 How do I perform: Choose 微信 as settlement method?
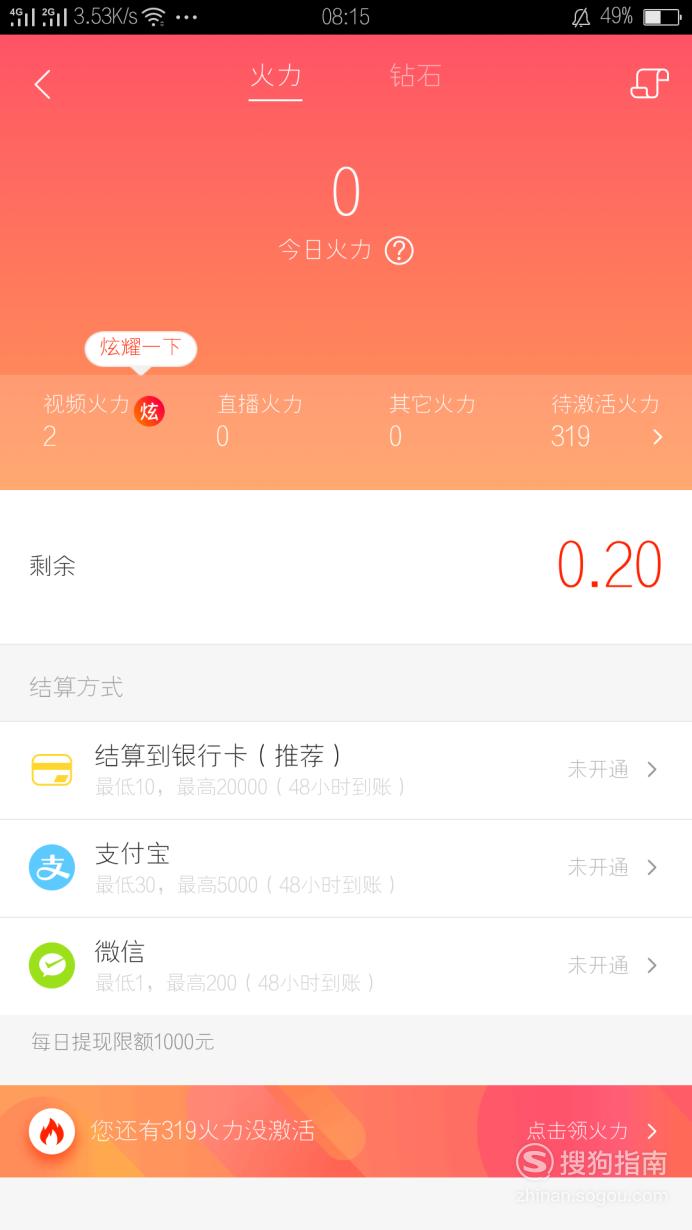pyautogui.click(x=346, y=966)
